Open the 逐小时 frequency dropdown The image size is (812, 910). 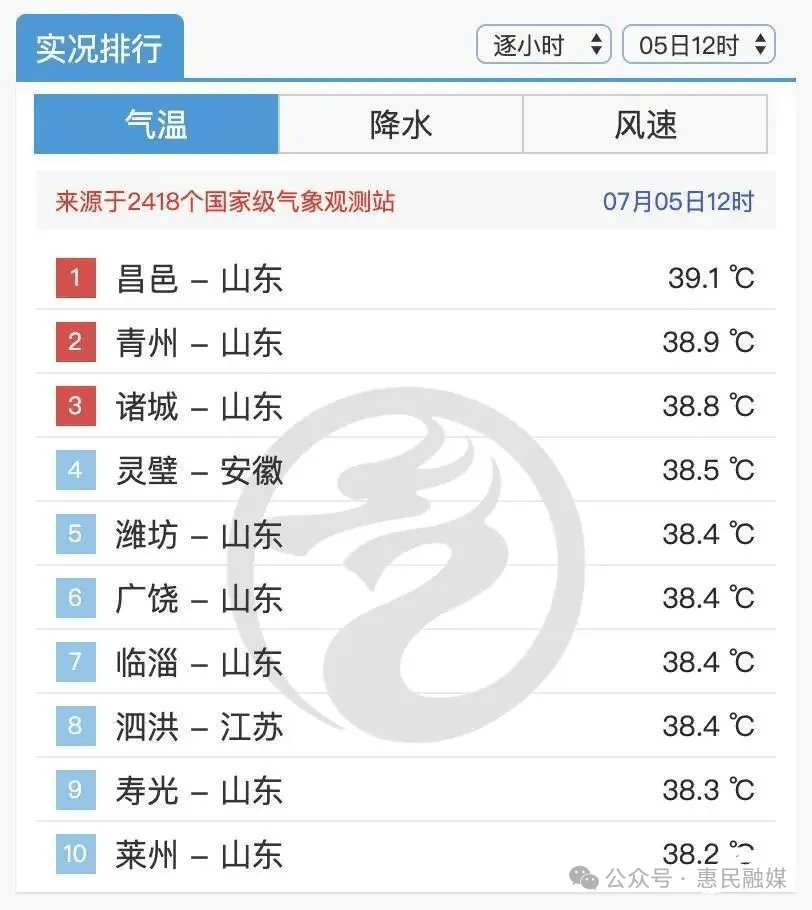pos(543,44)
